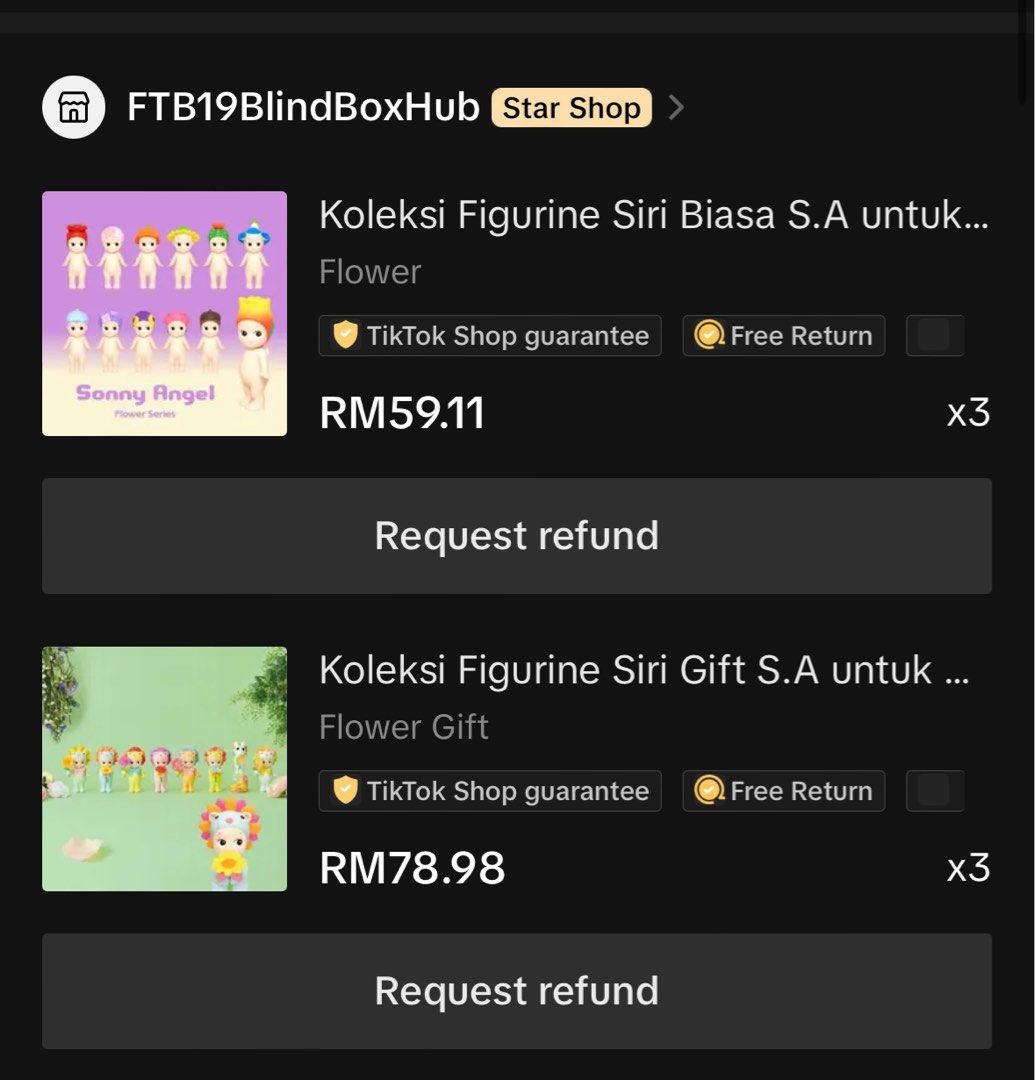Image resolution: width=1035 pixels, height=1080 pixels.
Task: Request refund for the Flower figurine order
Action: 516,536
